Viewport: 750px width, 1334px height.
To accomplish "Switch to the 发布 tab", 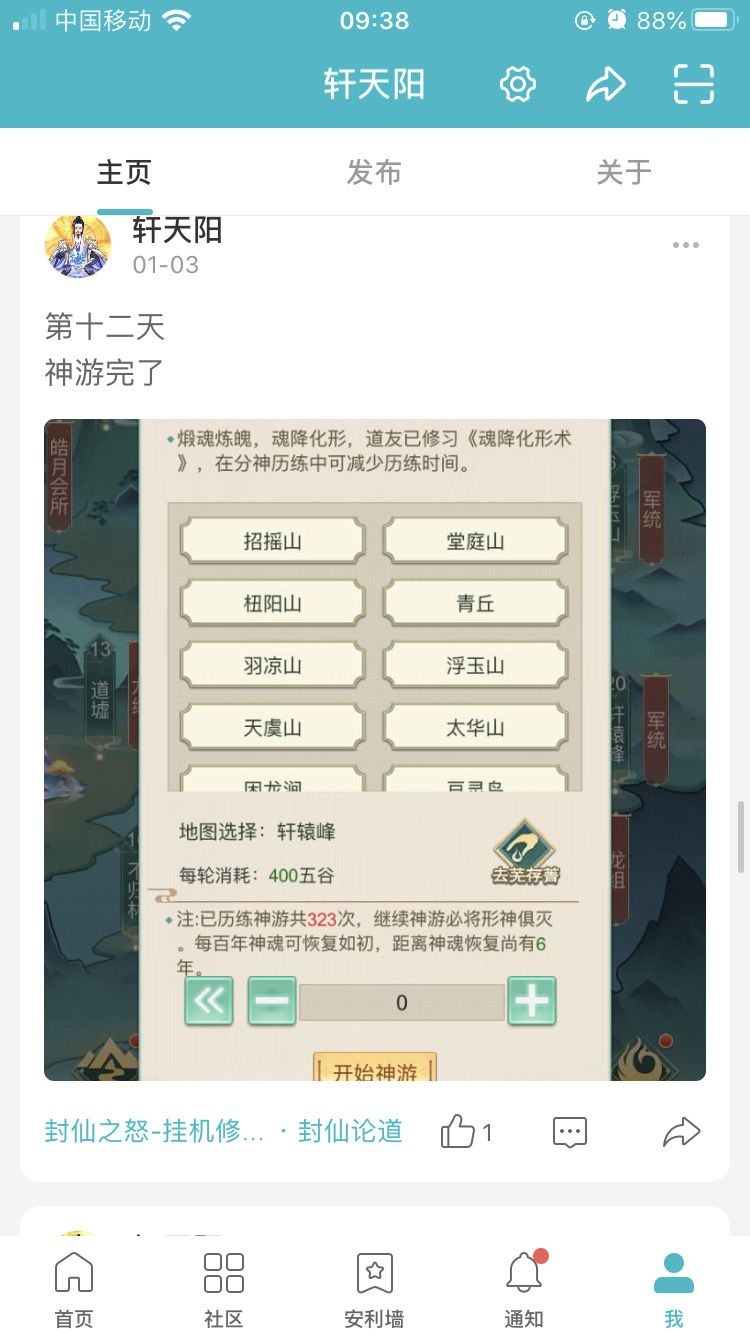I will tap(374, 172).
